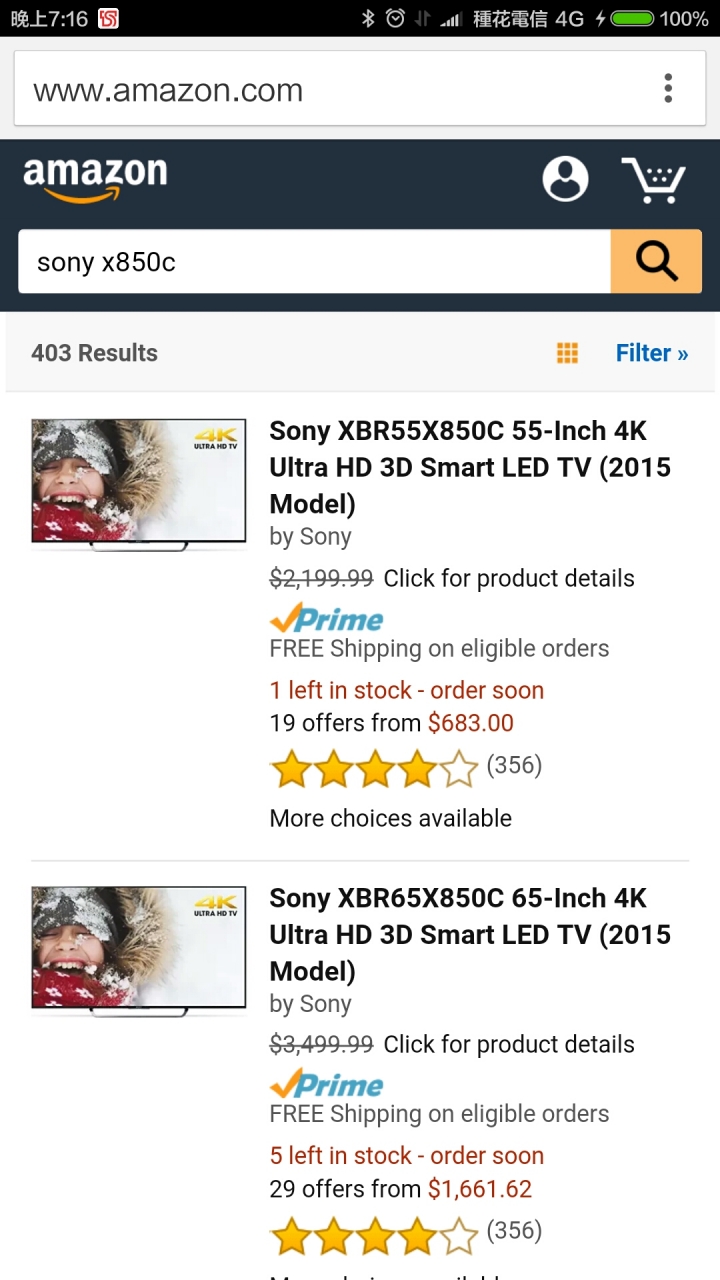
Task: Open the browser overflow menu
Action: 668,89
